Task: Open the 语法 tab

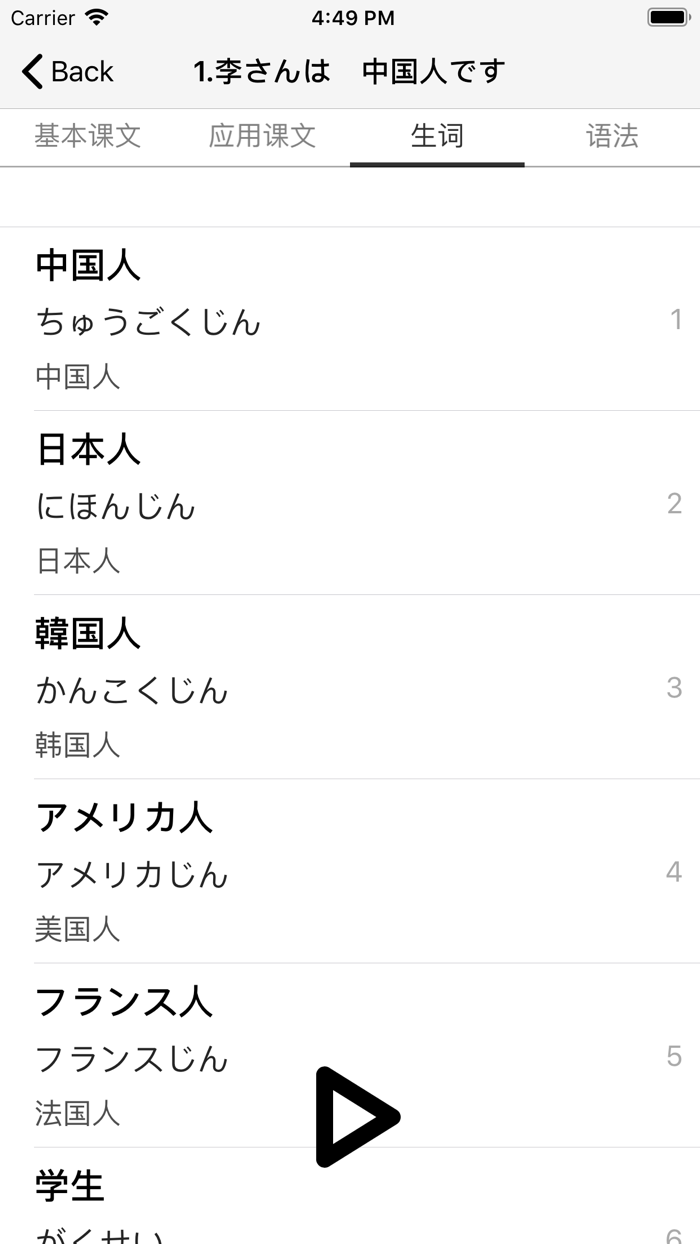Action: coord(612,136)
